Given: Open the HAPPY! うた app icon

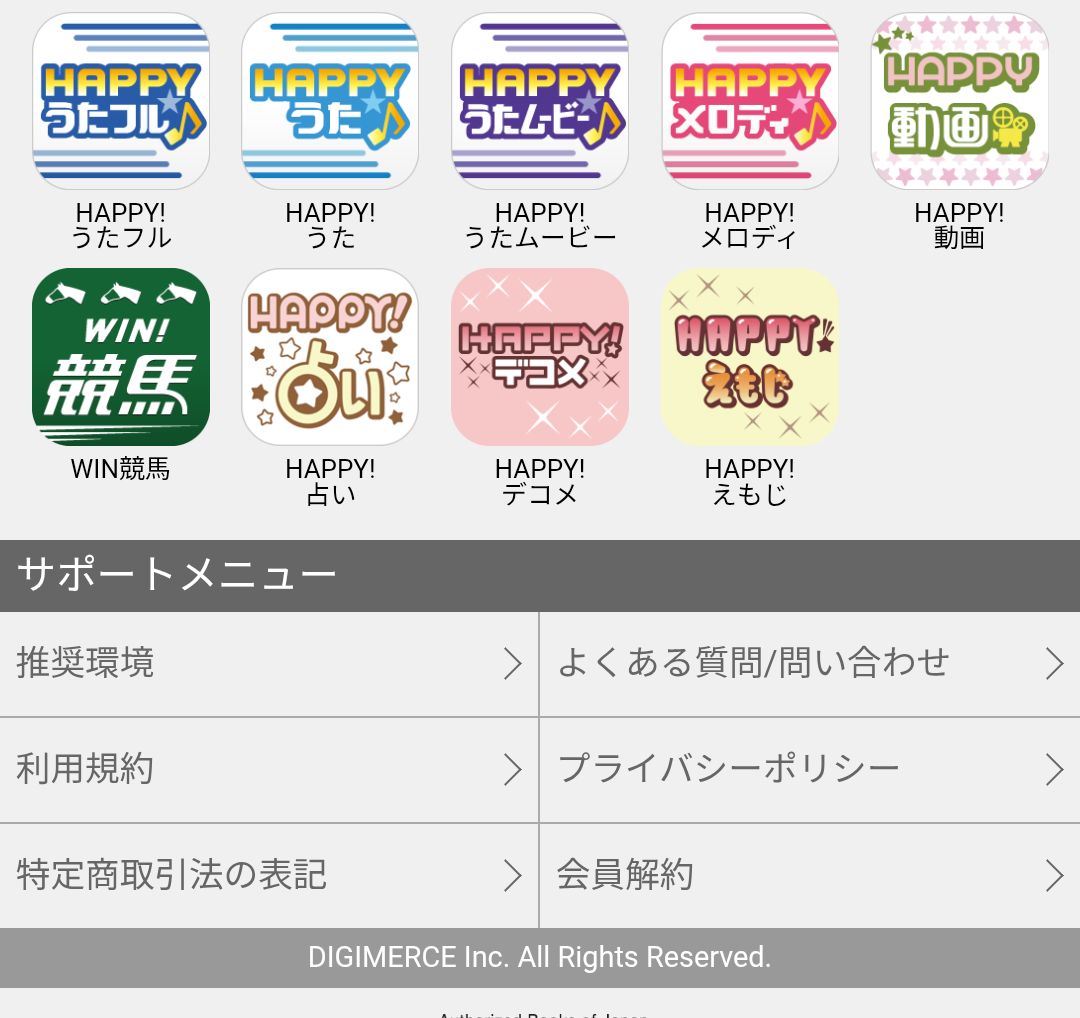Looking at the screenshot, I should pyautogui.click(x=330, y=101).
